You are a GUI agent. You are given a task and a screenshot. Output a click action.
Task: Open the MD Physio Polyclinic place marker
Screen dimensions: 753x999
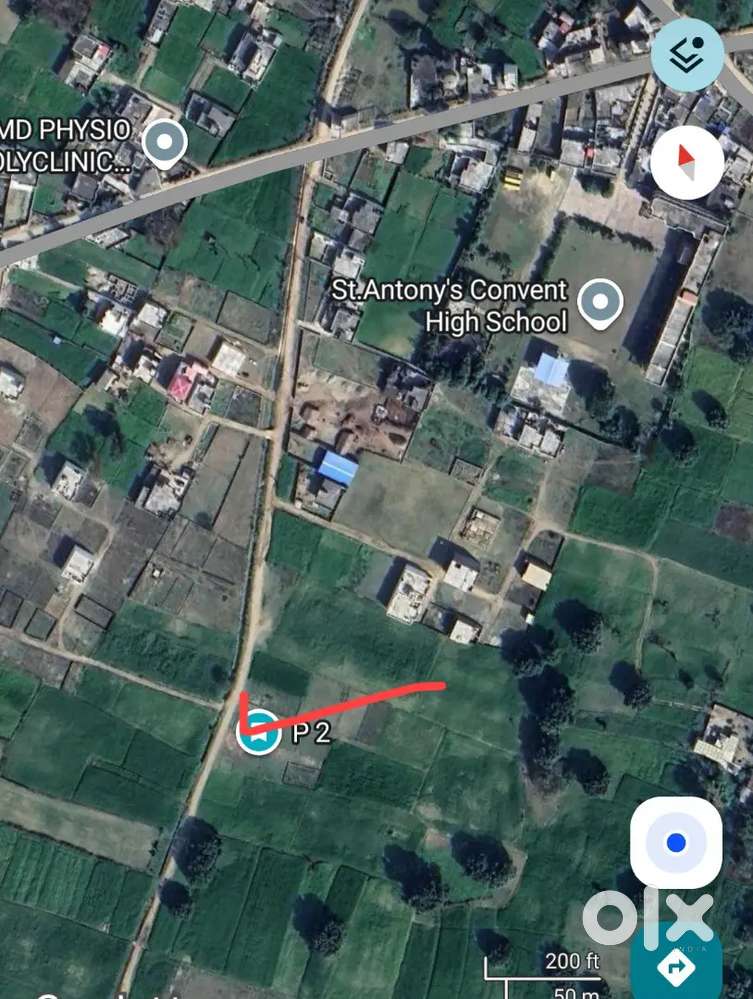[x=164, y=143]
